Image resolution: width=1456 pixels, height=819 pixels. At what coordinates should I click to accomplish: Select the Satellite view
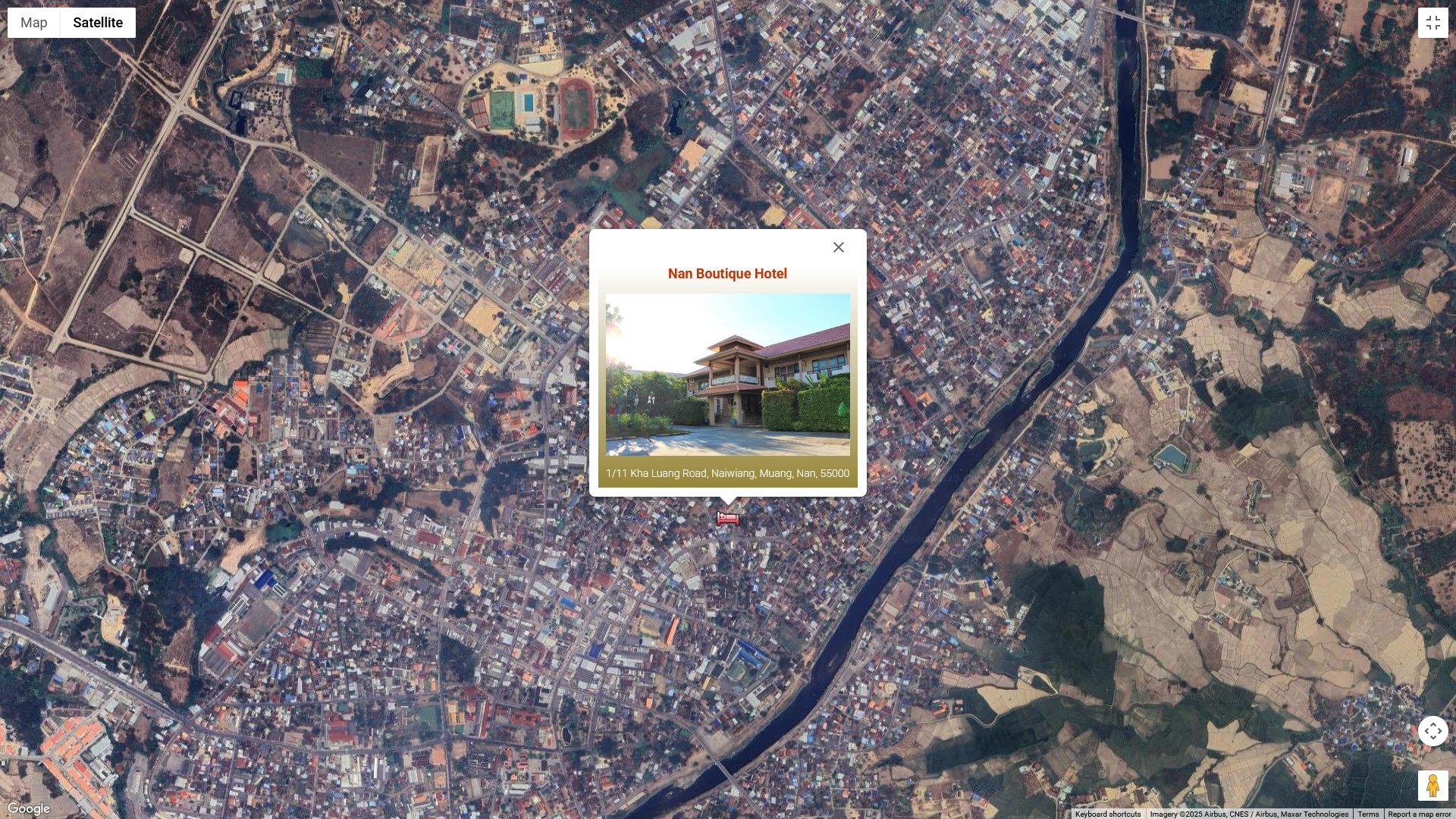tap(98, 23)
